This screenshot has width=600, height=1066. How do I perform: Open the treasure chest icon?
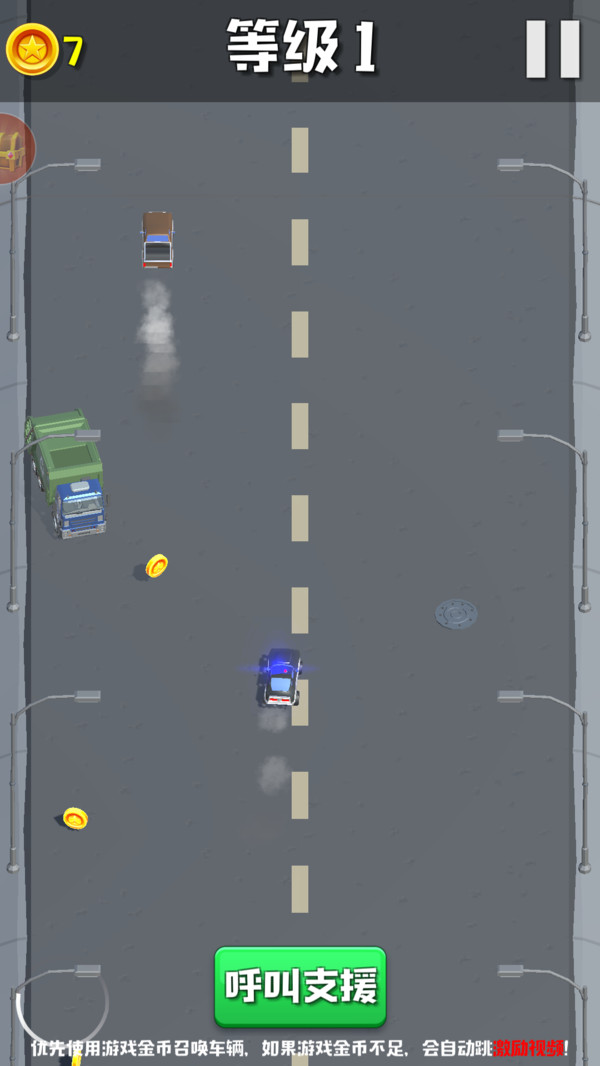point(12,149)
